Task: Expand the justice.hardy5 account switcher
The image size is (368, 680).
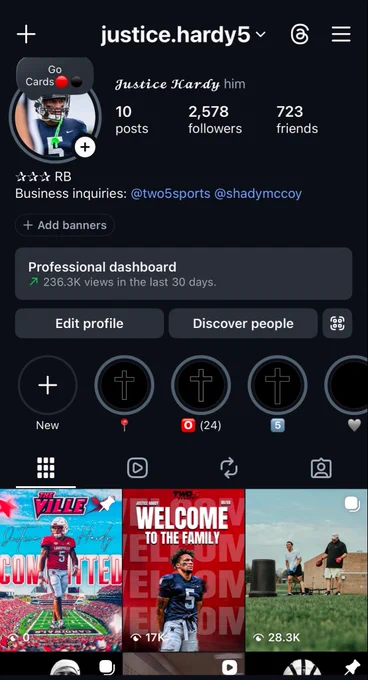Action: pos(183,35)
